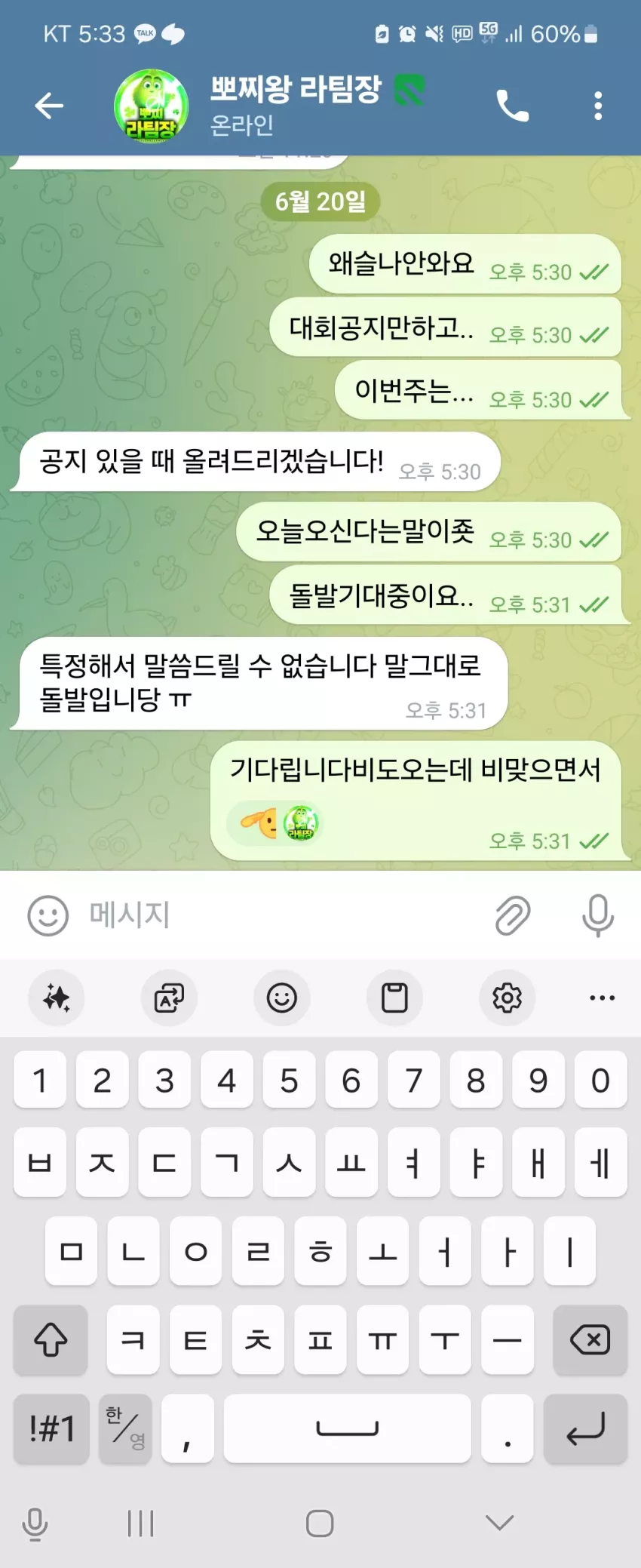Open the keyboard clipboard
Viewport: 641px width, 1568px height.
[x=394, y=998]
